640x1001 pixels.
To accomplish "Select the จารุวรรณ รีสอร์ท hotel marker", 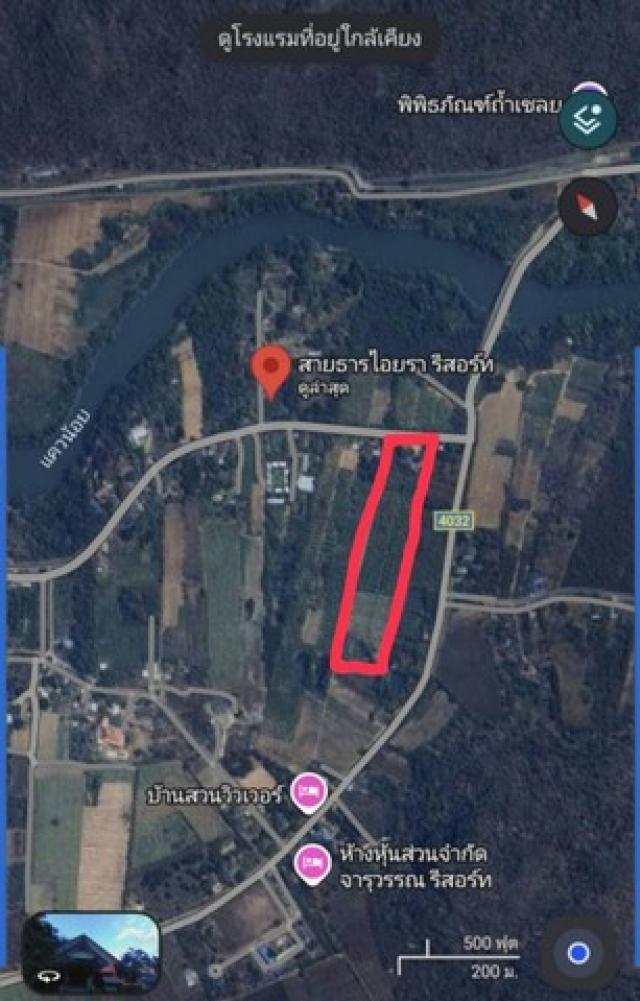I will (313, 862).
